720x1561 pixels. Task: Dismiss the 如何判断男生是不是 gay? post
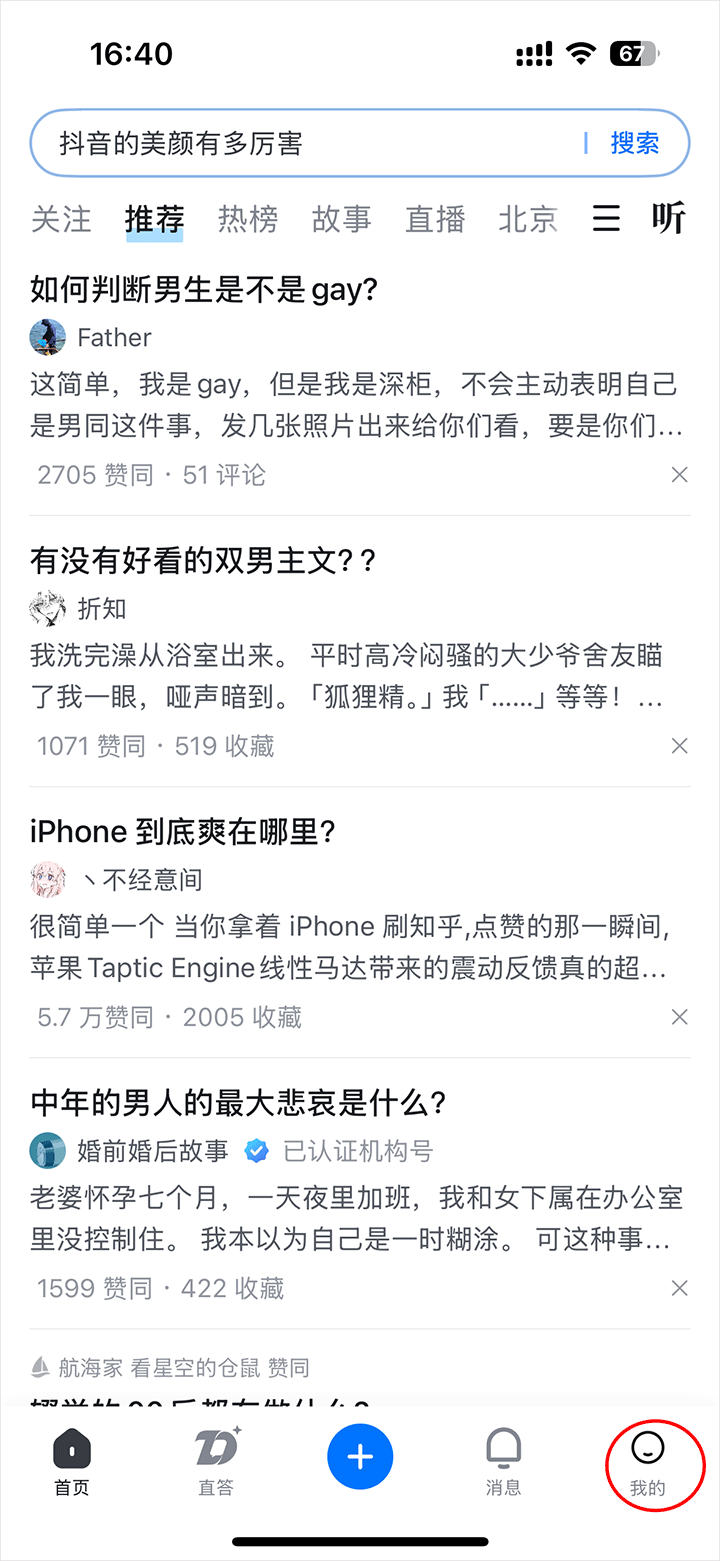pos(679,475)
